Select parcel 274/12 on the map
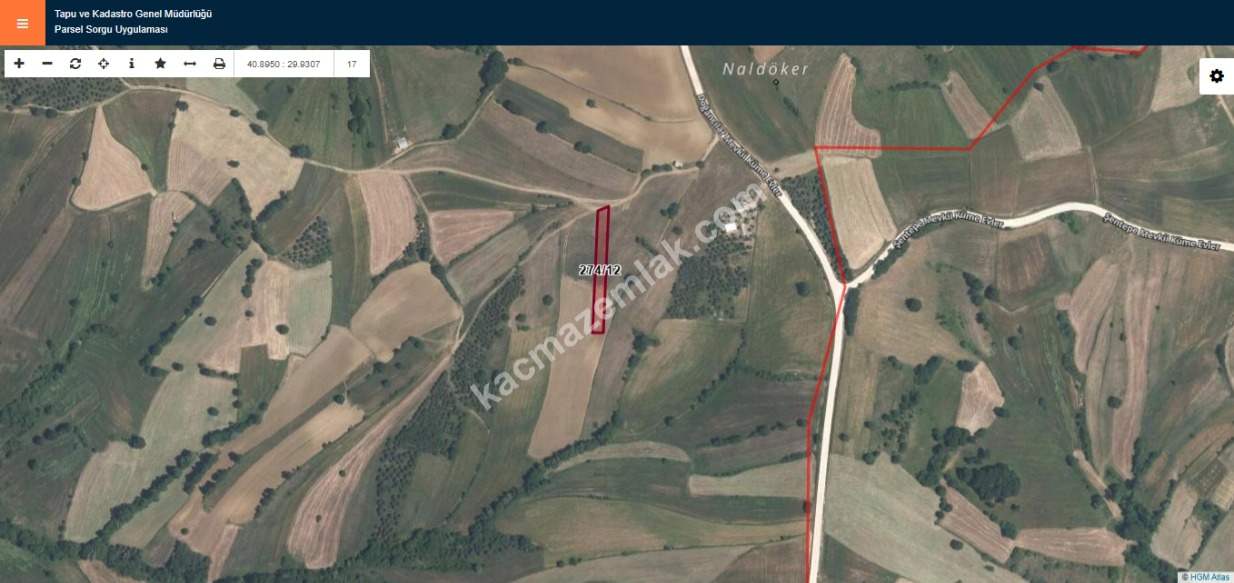Image resolution: width=1234 pixels, height=583 pixels. pos(601,270)
